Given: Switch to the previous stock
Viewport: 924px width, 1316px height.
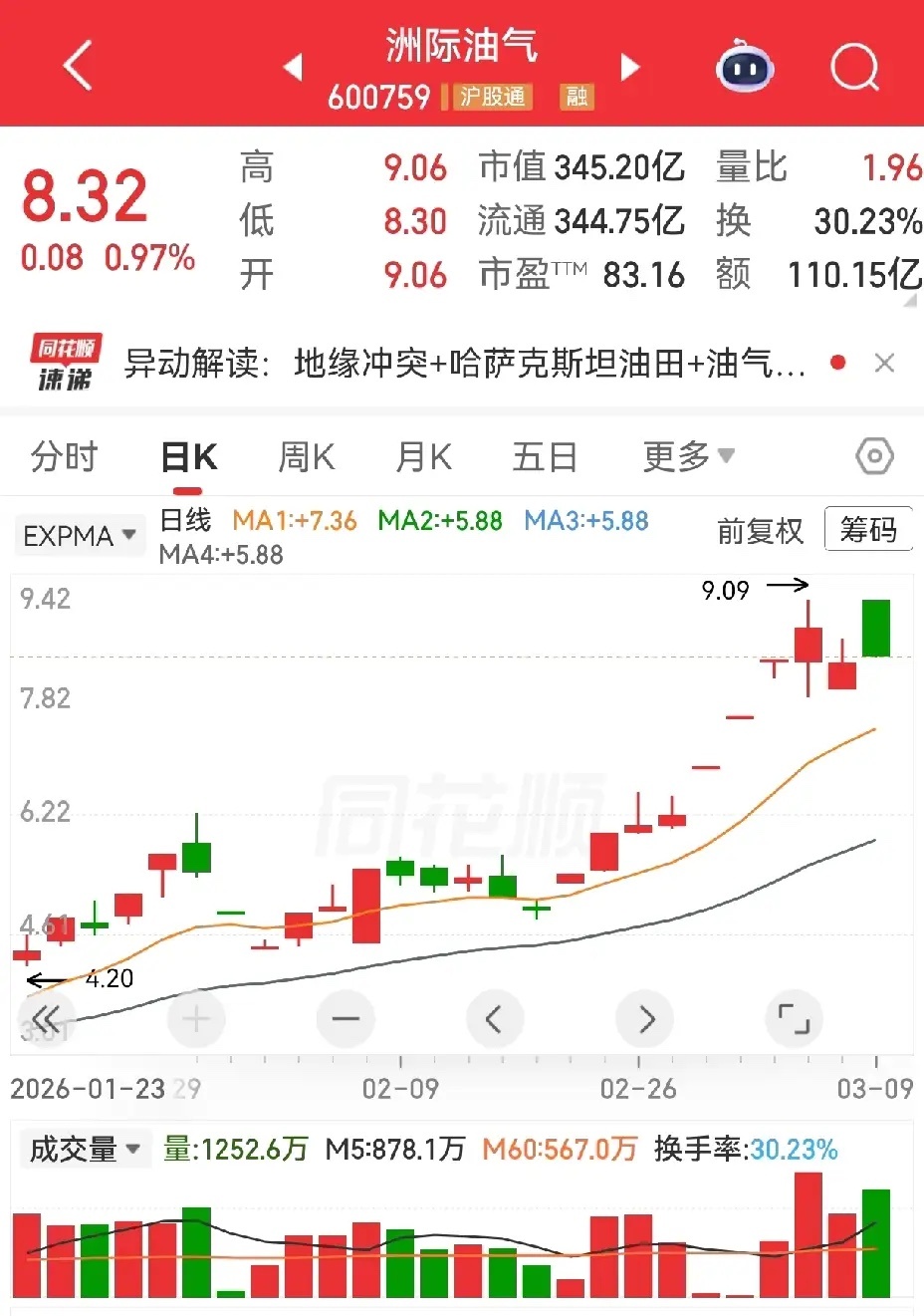Looking at the screenshot, I should 293,68.
